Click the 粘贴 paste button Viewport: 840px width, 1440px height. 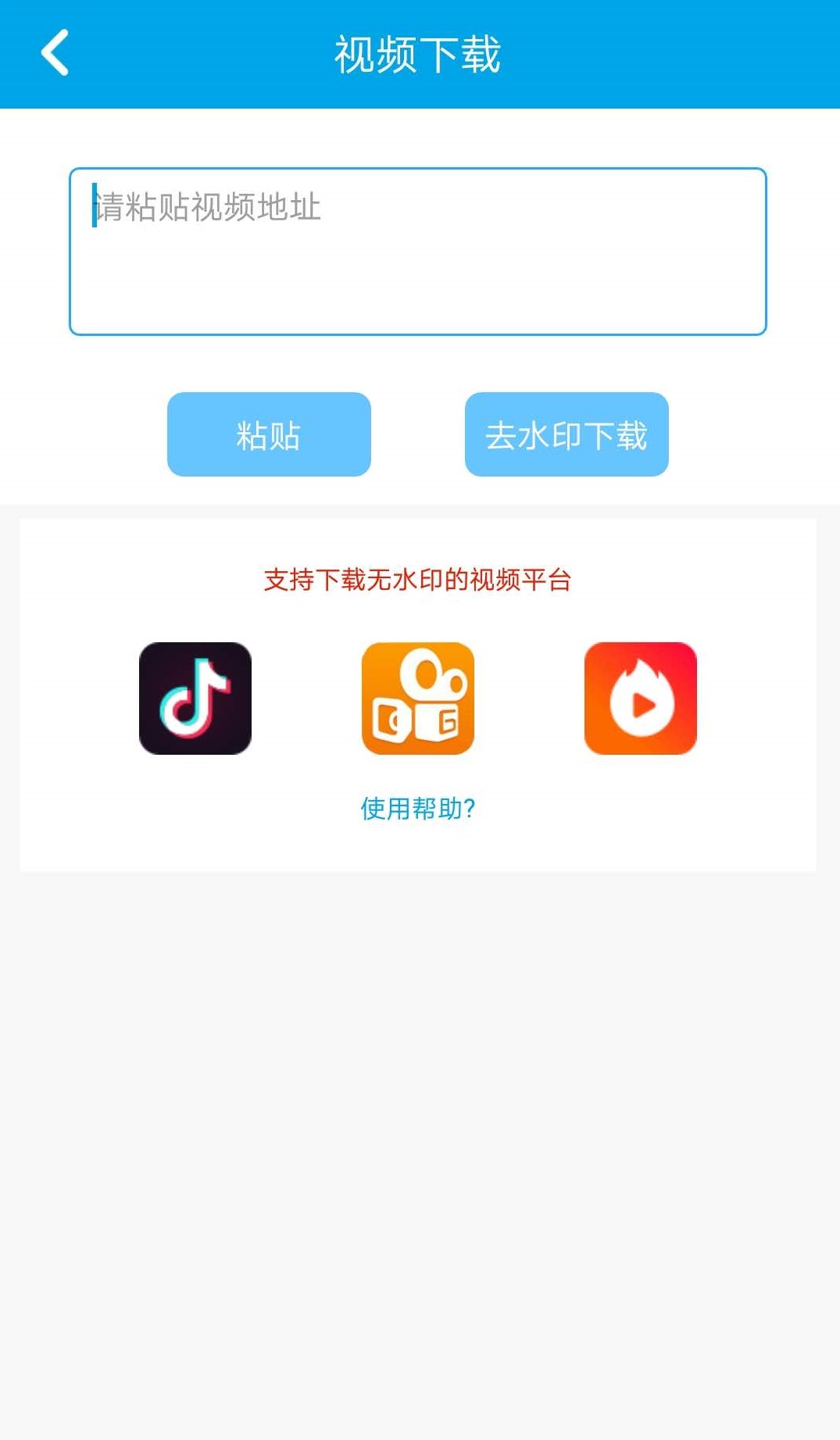click(268, 434)
